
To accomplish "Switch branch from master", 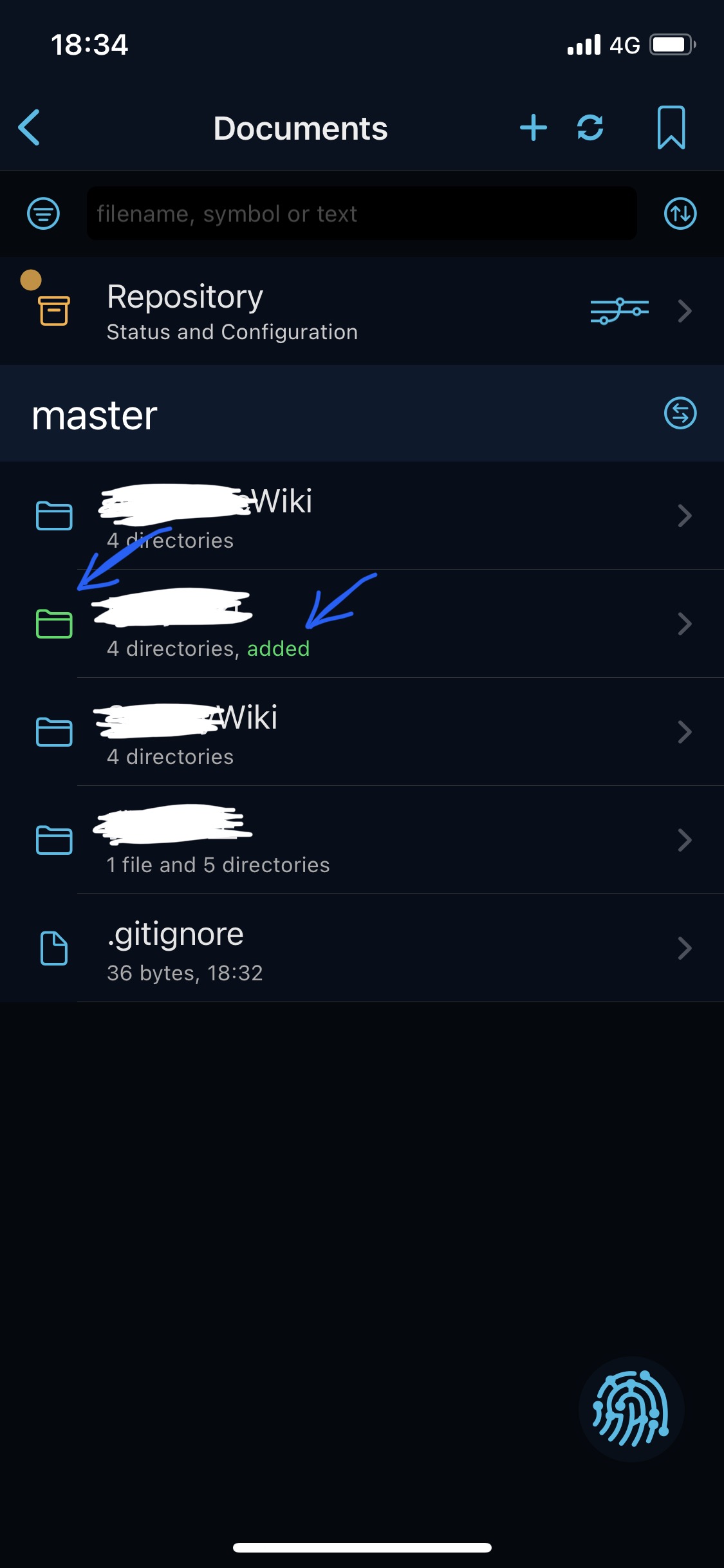I will click(680, 413).
